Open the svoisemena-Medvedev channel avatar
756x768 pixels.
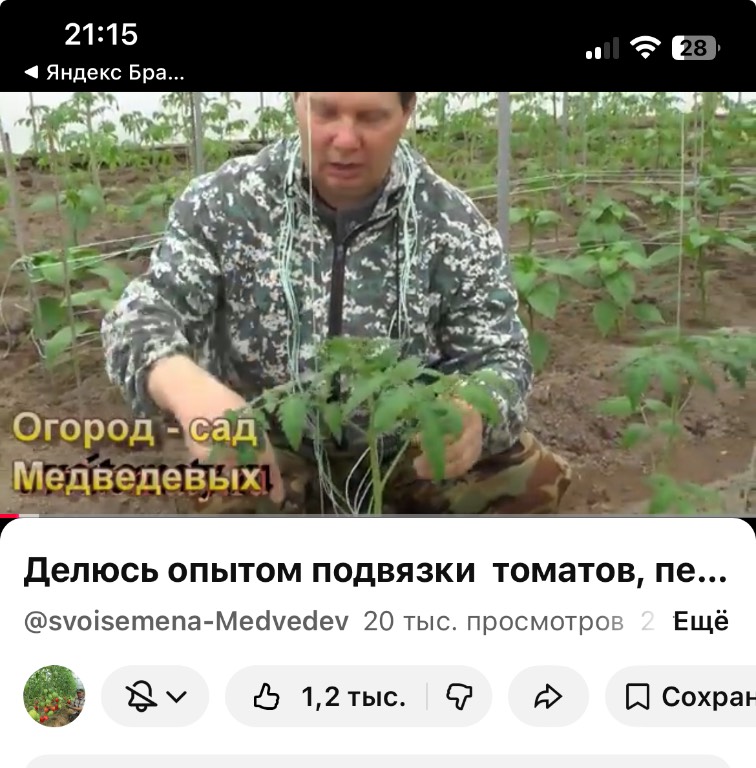pyautogui.click(x=54, y=696)
